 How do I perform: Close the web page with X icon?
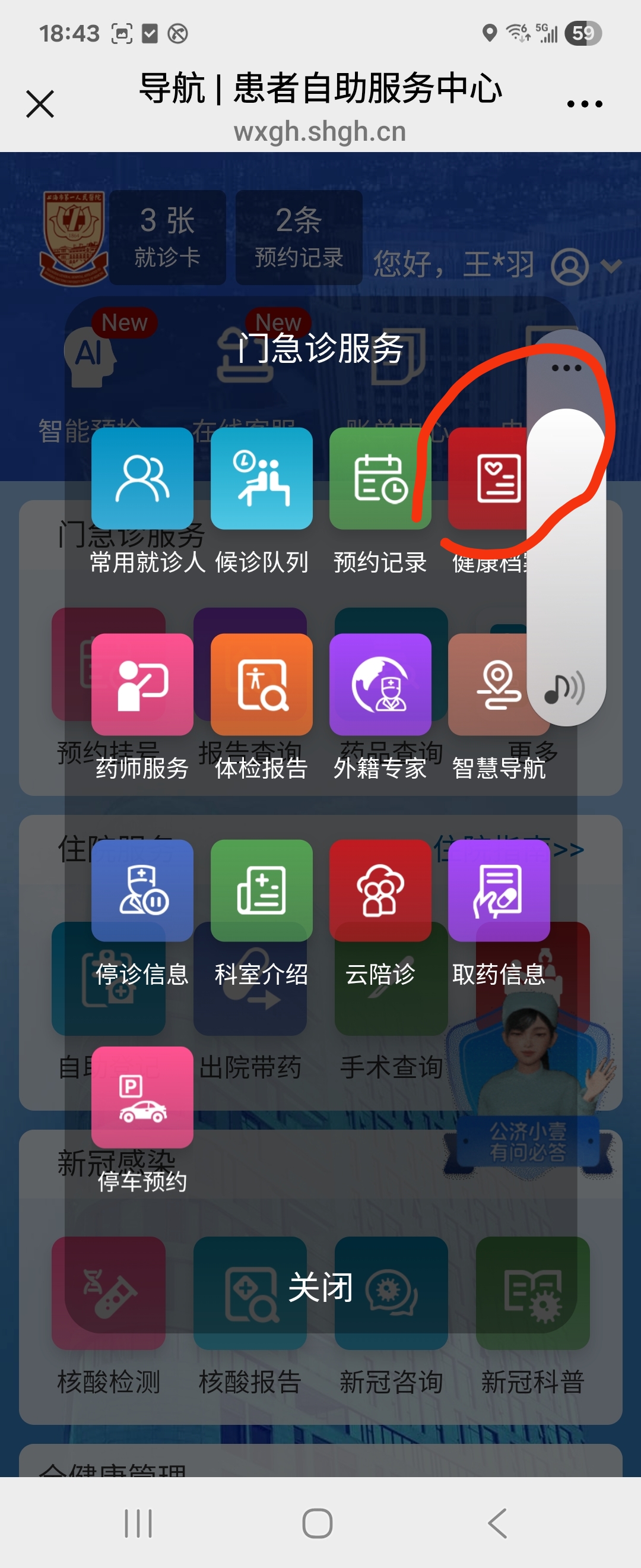coord(40,103)
